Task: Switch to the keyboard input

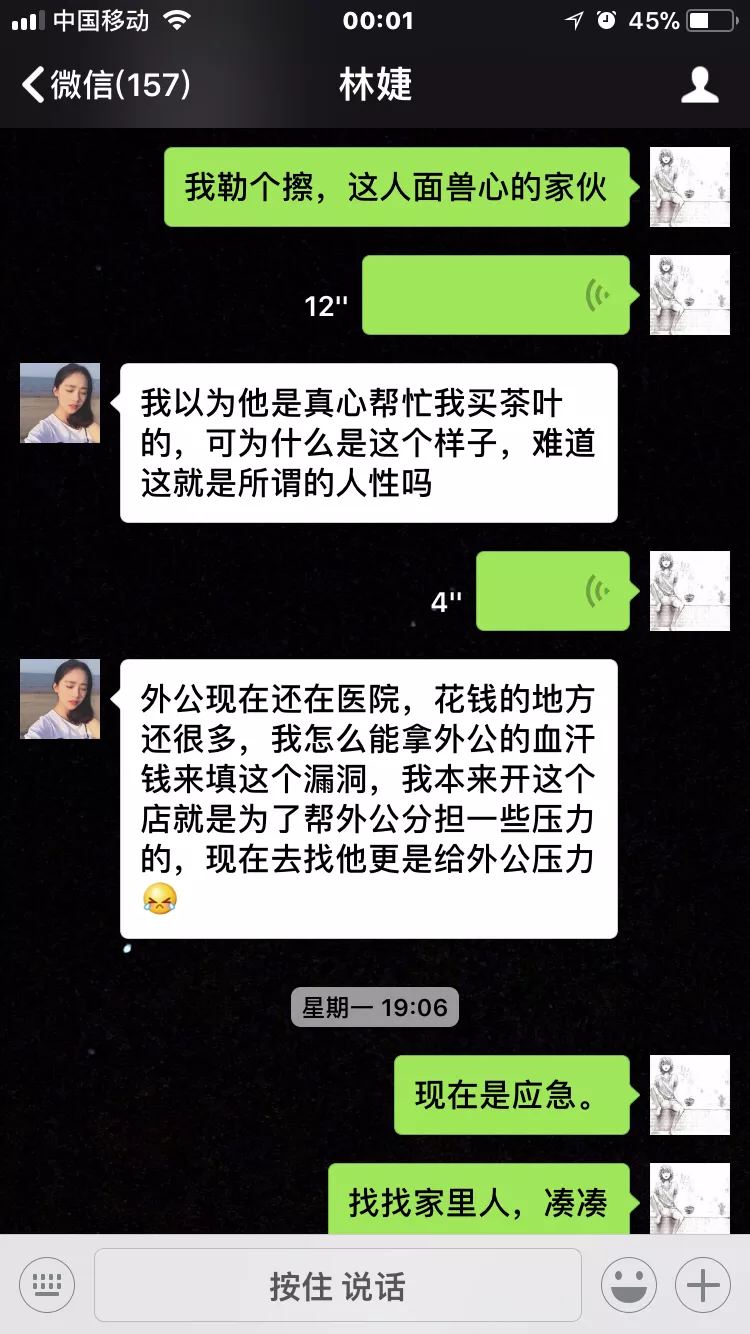Action: 47,1285
